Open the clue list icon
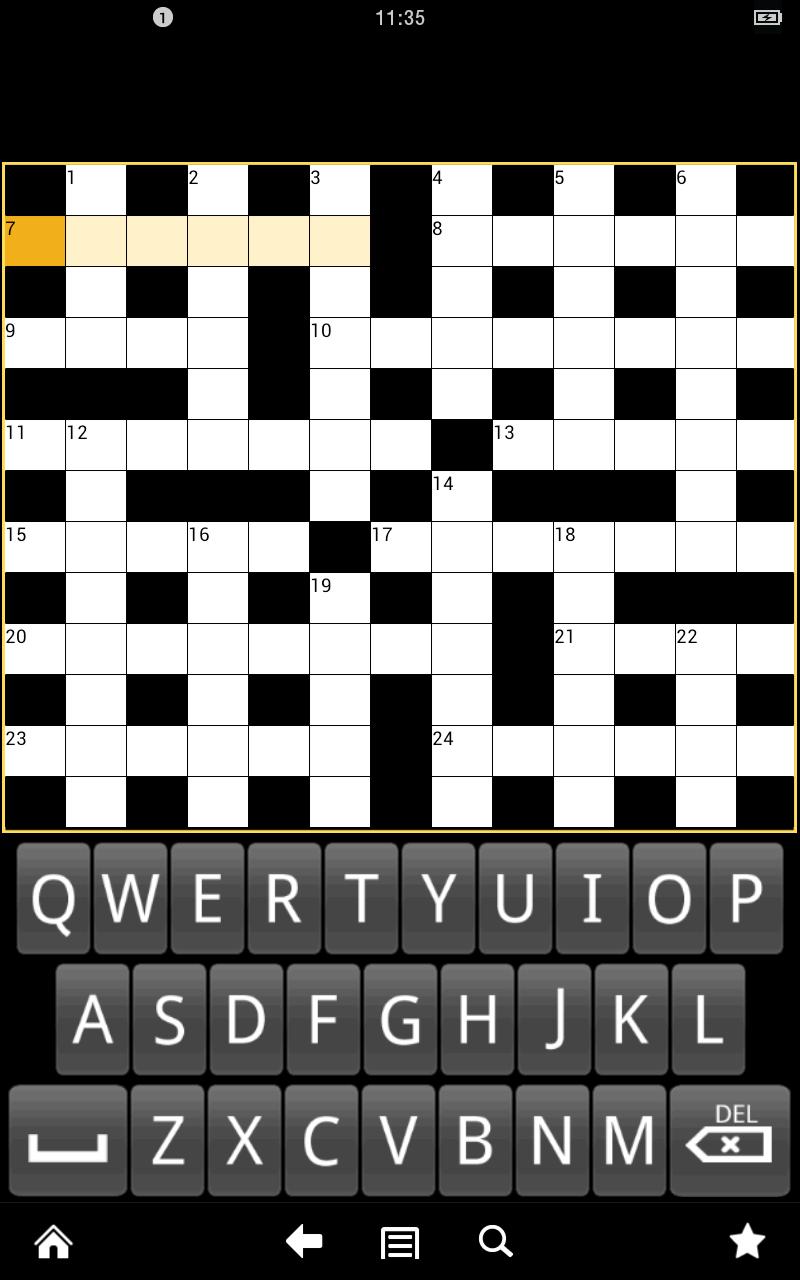The width and height of the screenshot is (800, 1280). click(x=400, y=1243)
